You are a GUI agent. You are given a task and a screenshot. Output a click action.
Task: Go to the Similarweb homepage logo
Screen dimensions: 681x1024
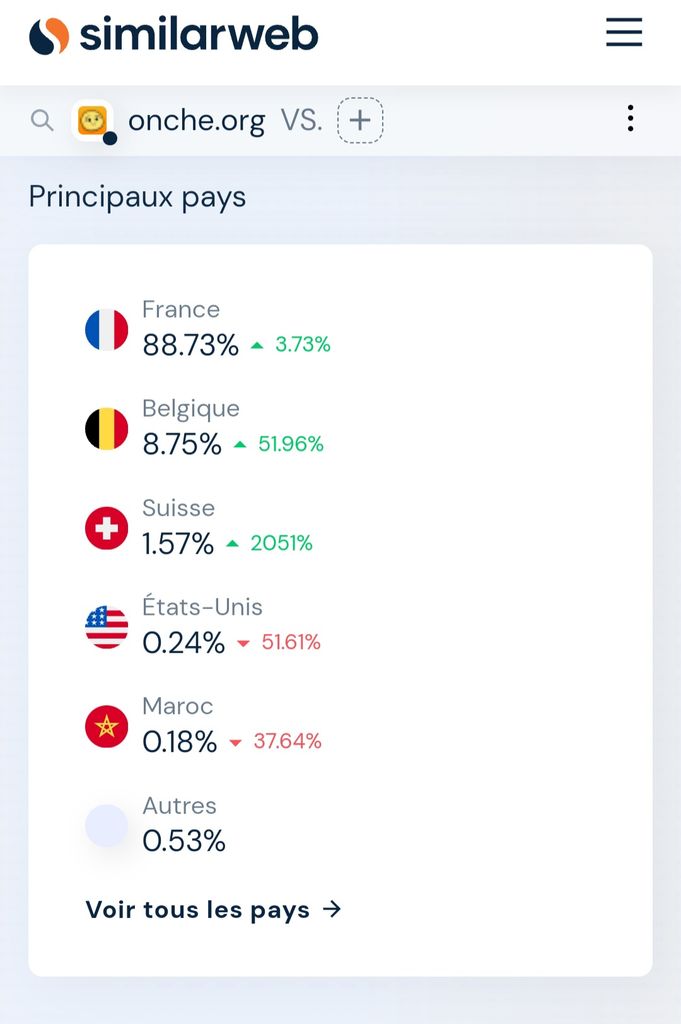[x=174, y=35]
